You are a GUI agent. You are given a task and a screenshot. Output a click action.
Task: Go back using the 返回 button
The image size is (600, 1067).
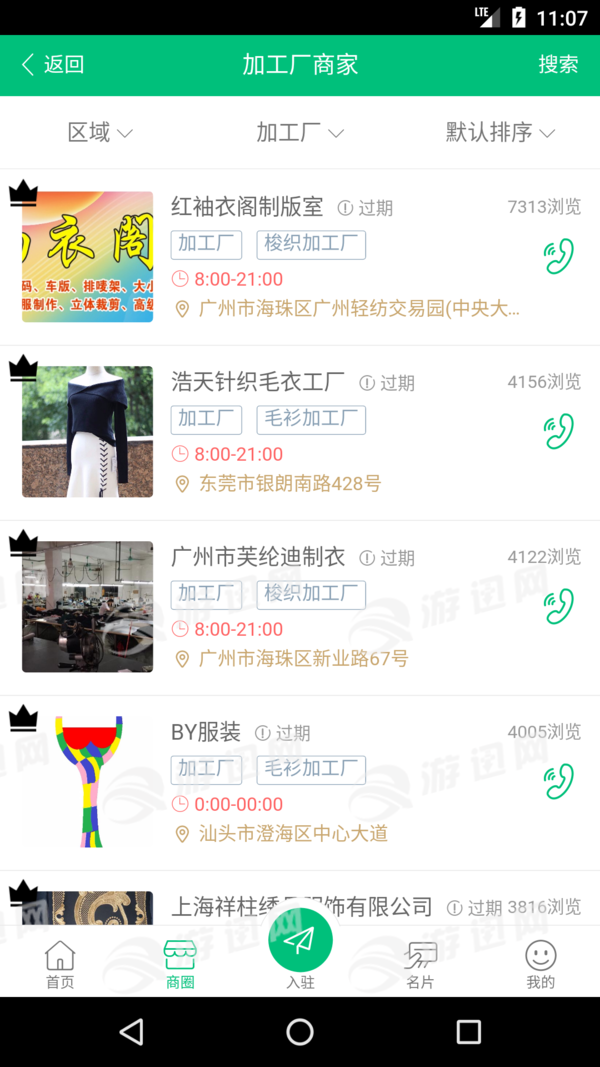pyautogui.click(x=52, y=65)
